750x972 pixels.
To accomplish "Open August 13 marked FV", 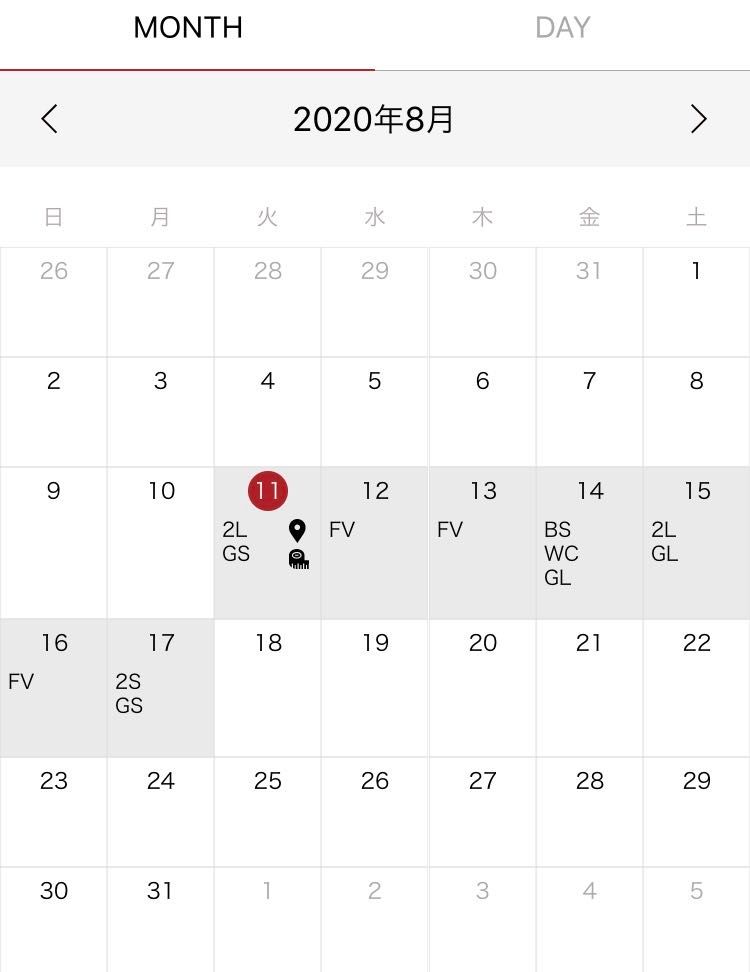I will (482, 541).
